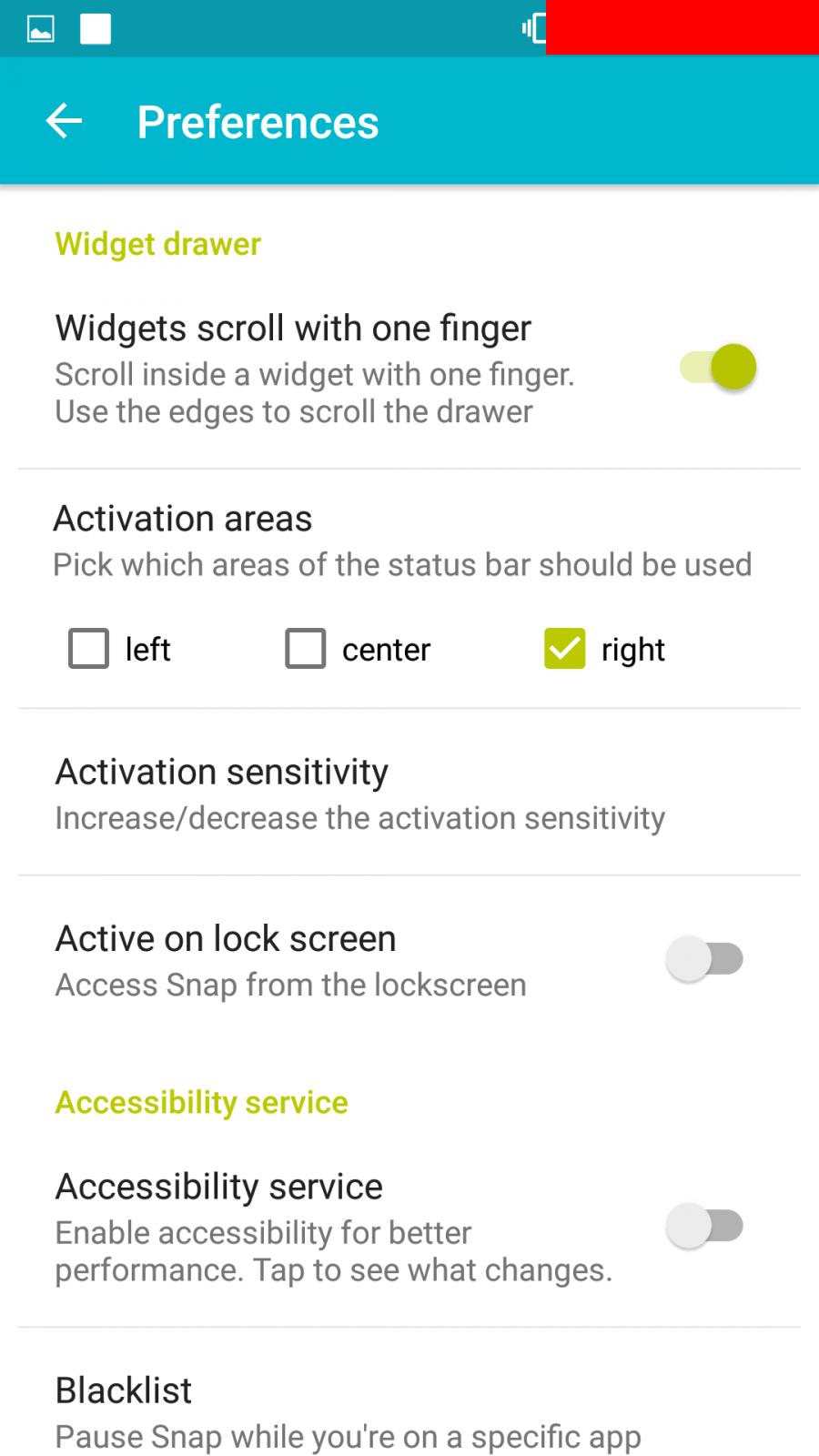Turn off Widgets scroll with one finger

tap(718, 368)
